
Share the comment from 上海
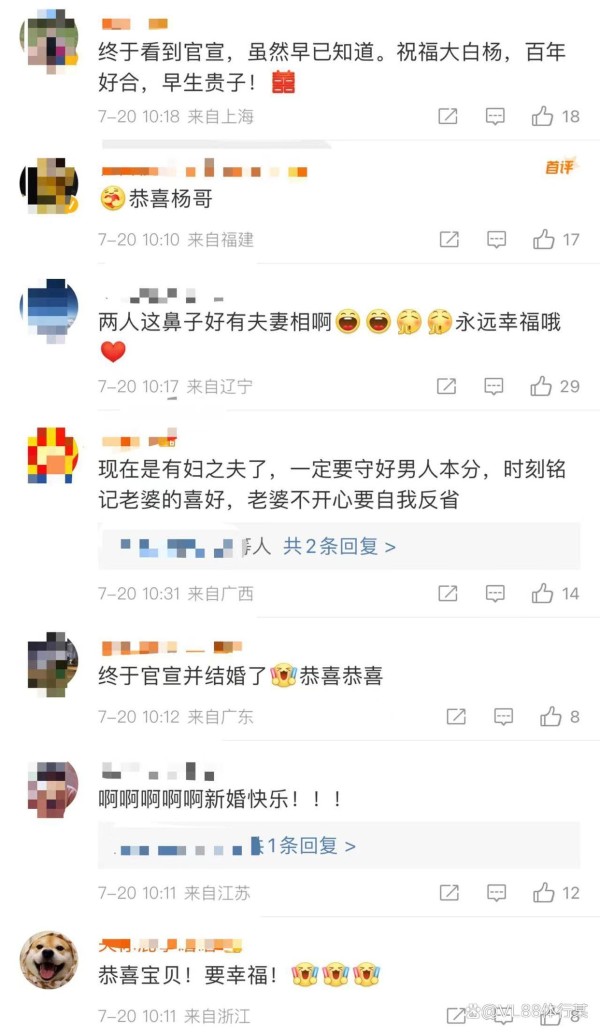click(448, 117)
